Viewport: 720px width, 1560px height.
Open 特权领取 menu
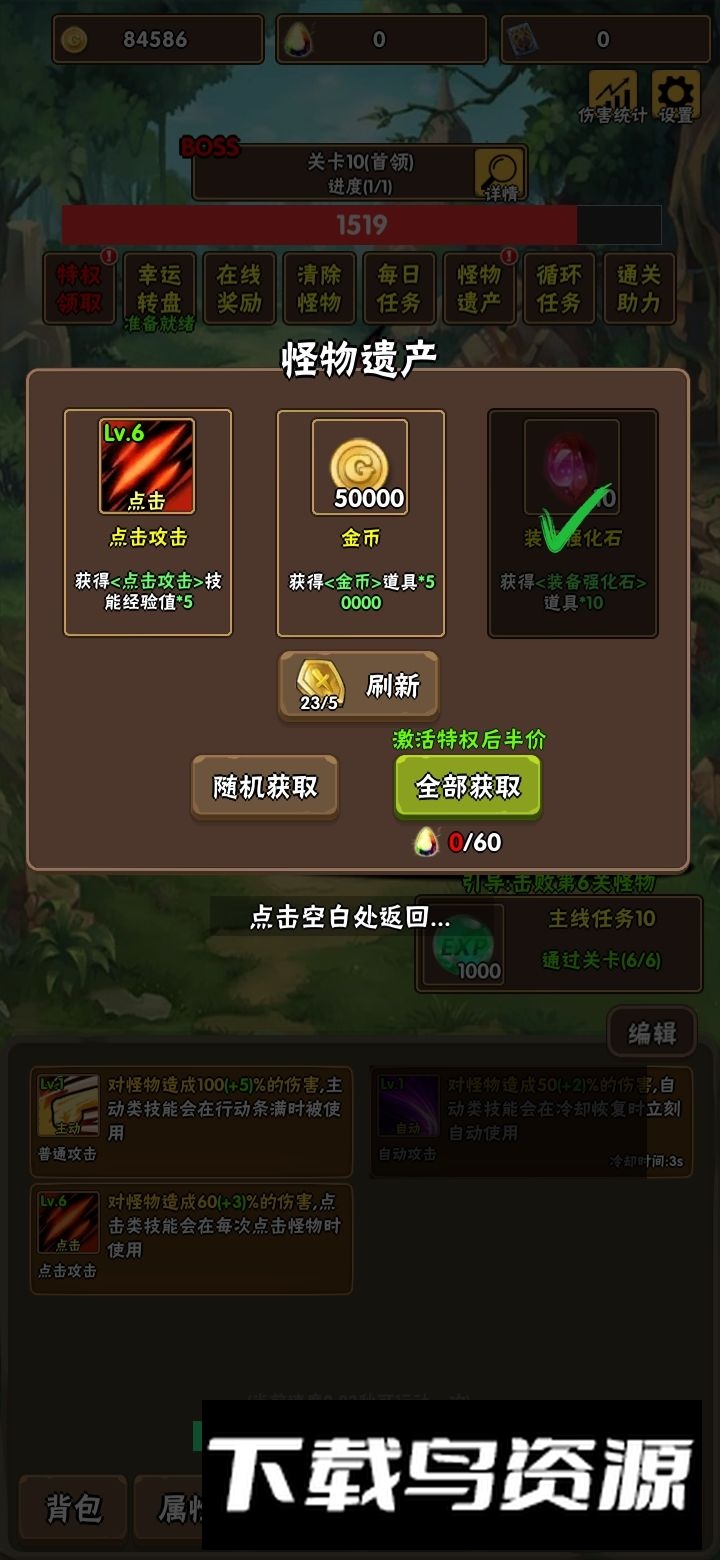pos(80,288)
